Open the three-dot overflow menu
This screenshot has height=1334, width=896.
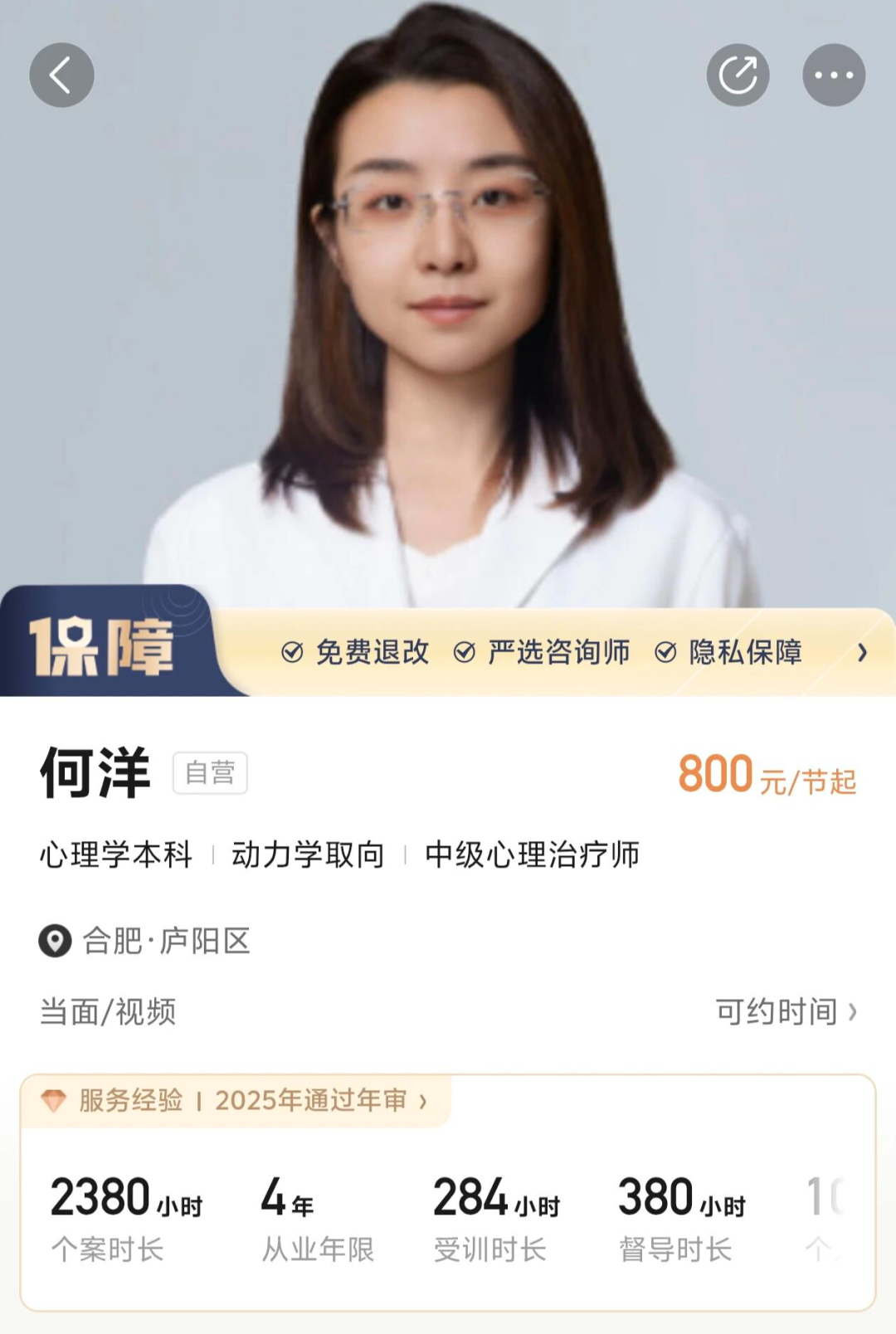click(834, 75)
